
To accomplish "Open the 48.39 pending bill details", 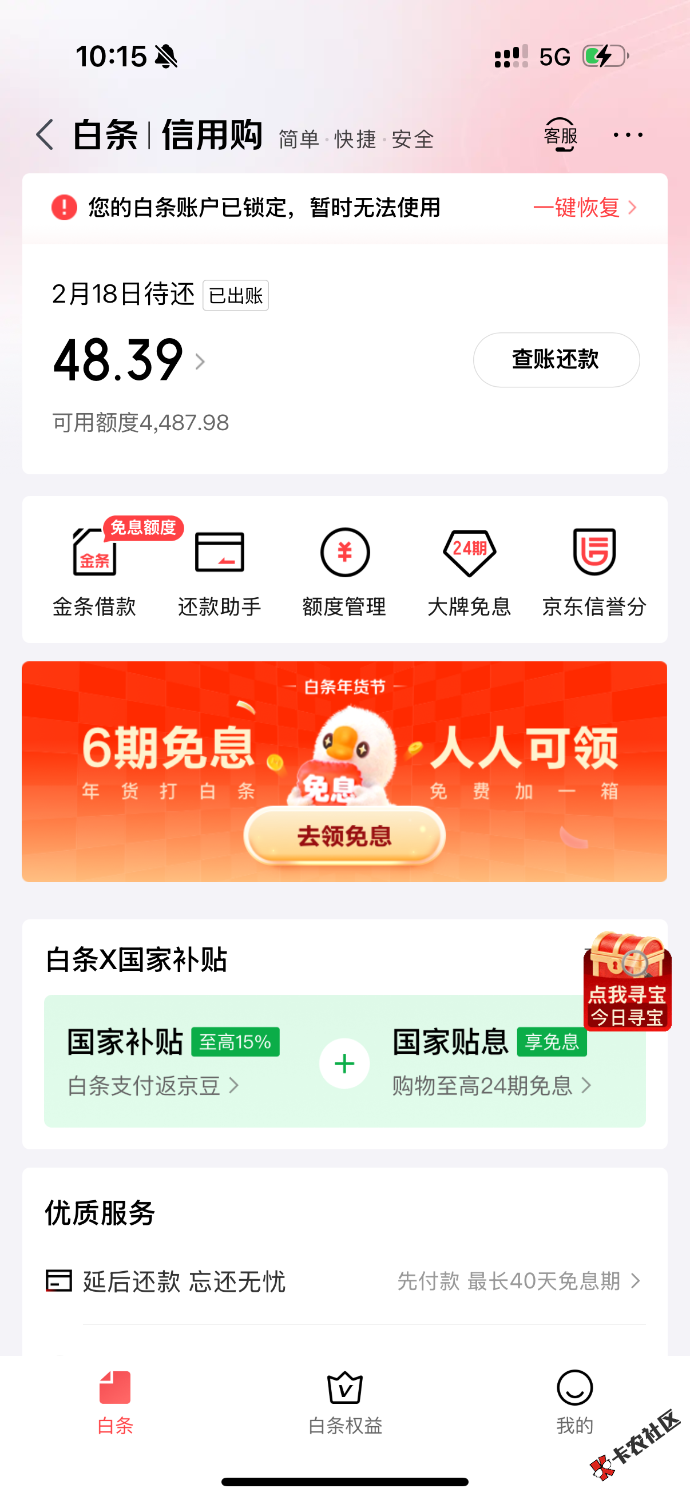I will [128, 360].
